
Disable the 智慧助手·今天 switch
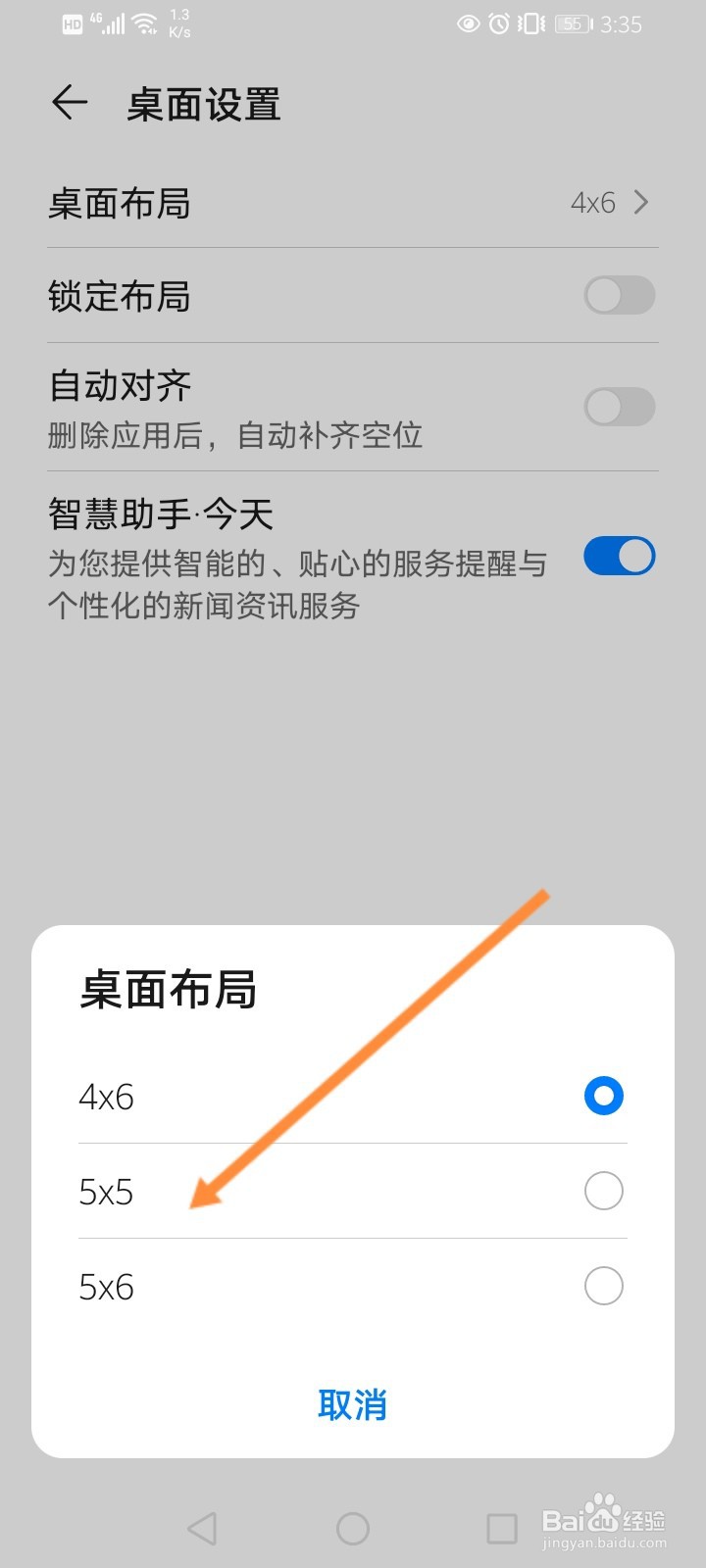tap(619, 555)
